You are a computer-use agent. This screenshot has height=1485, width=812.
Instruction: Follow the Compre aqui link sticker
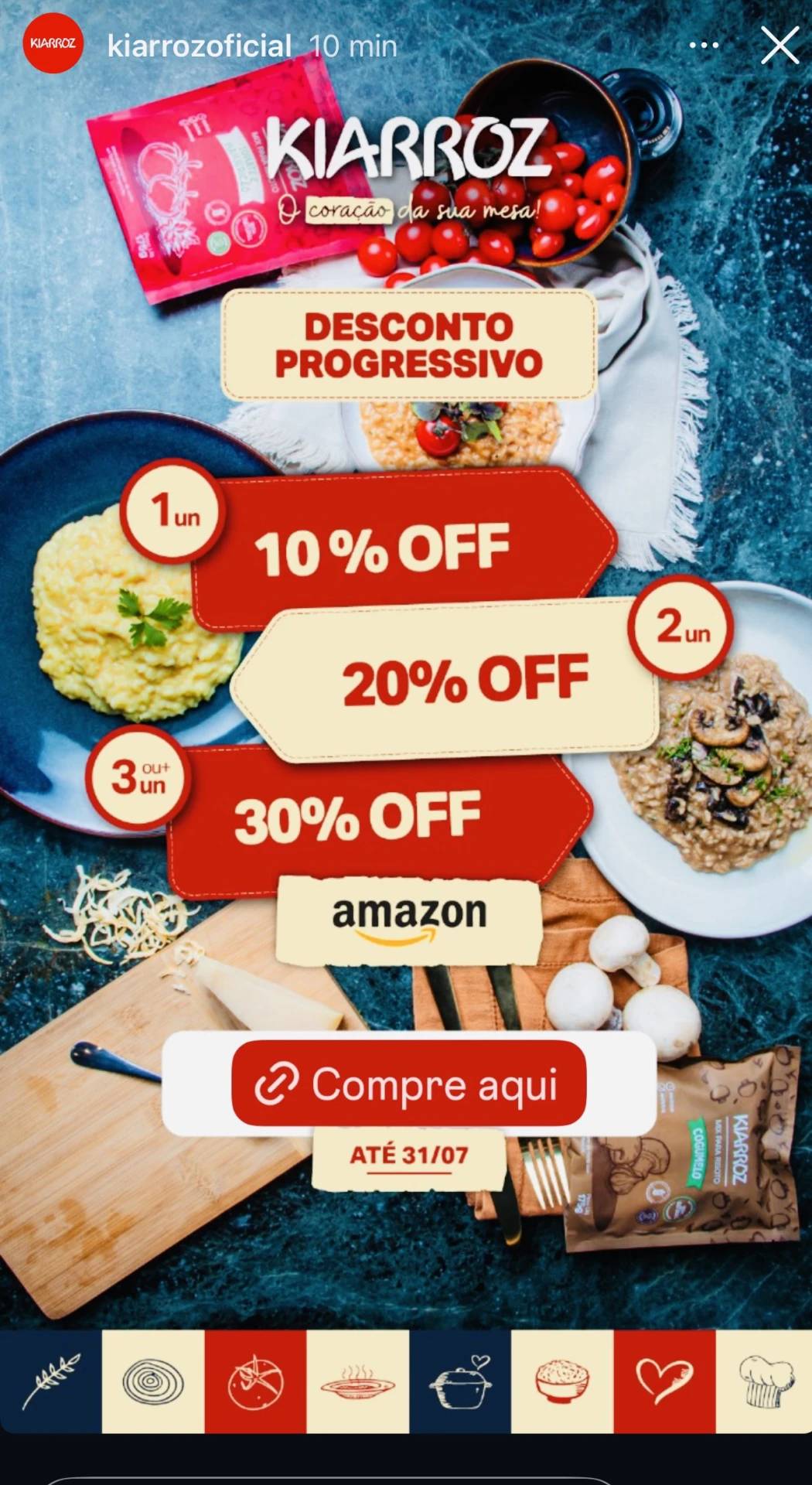409,1084
